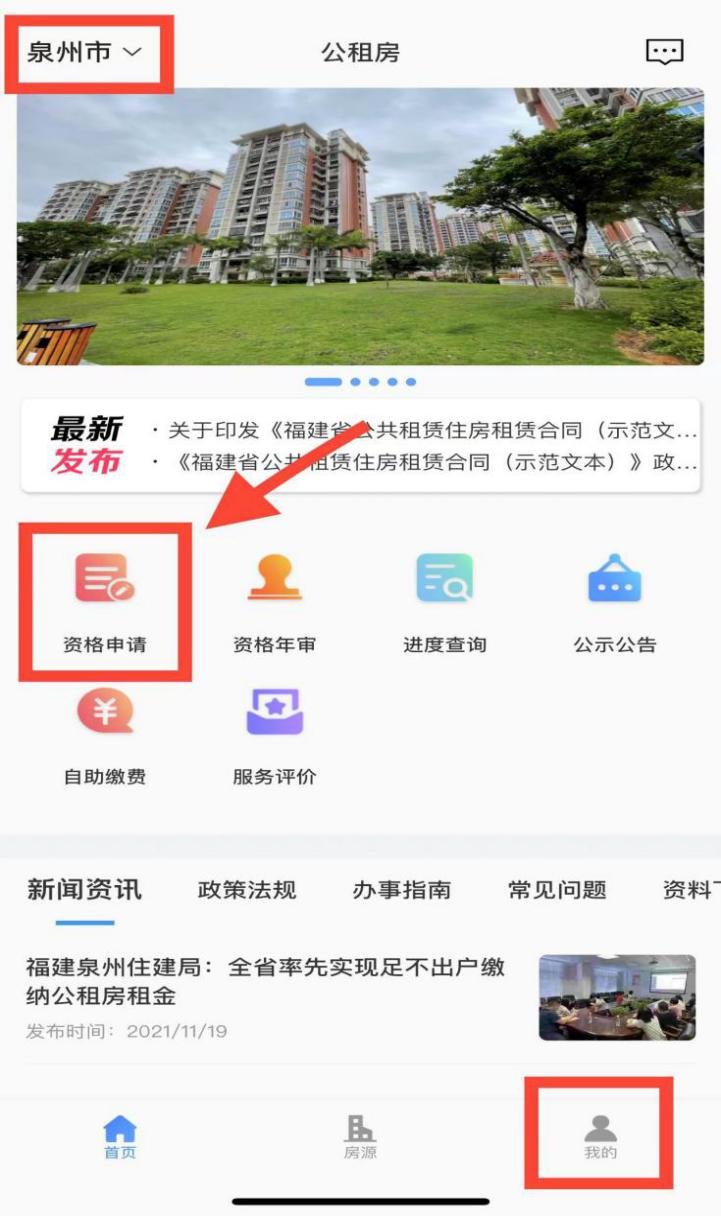Viewport: 721px width, 1216px height.
Task: Open 资格申请 qualification application
Action: click(105, 600)
